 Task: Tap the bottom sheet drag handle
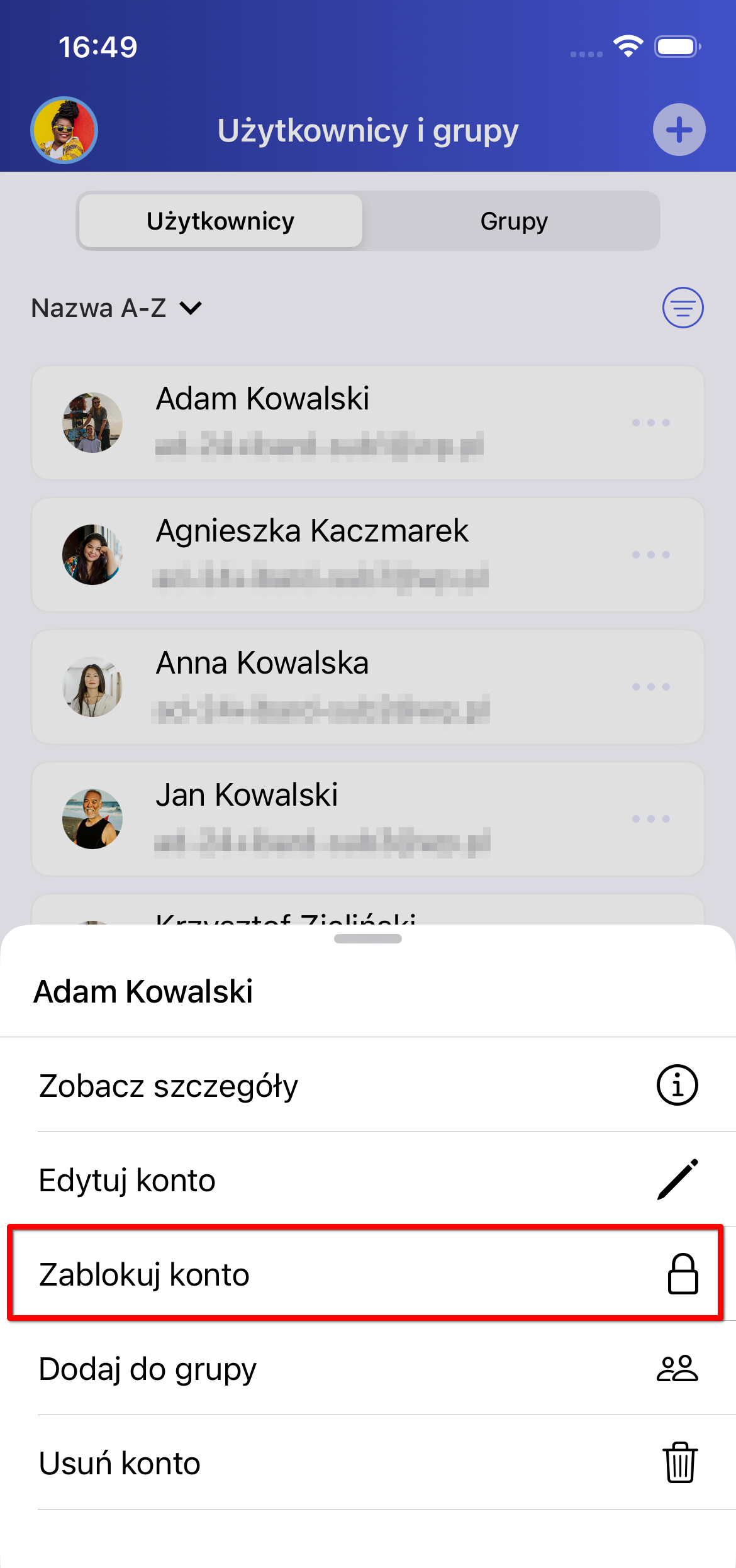[x=368, y=938]
